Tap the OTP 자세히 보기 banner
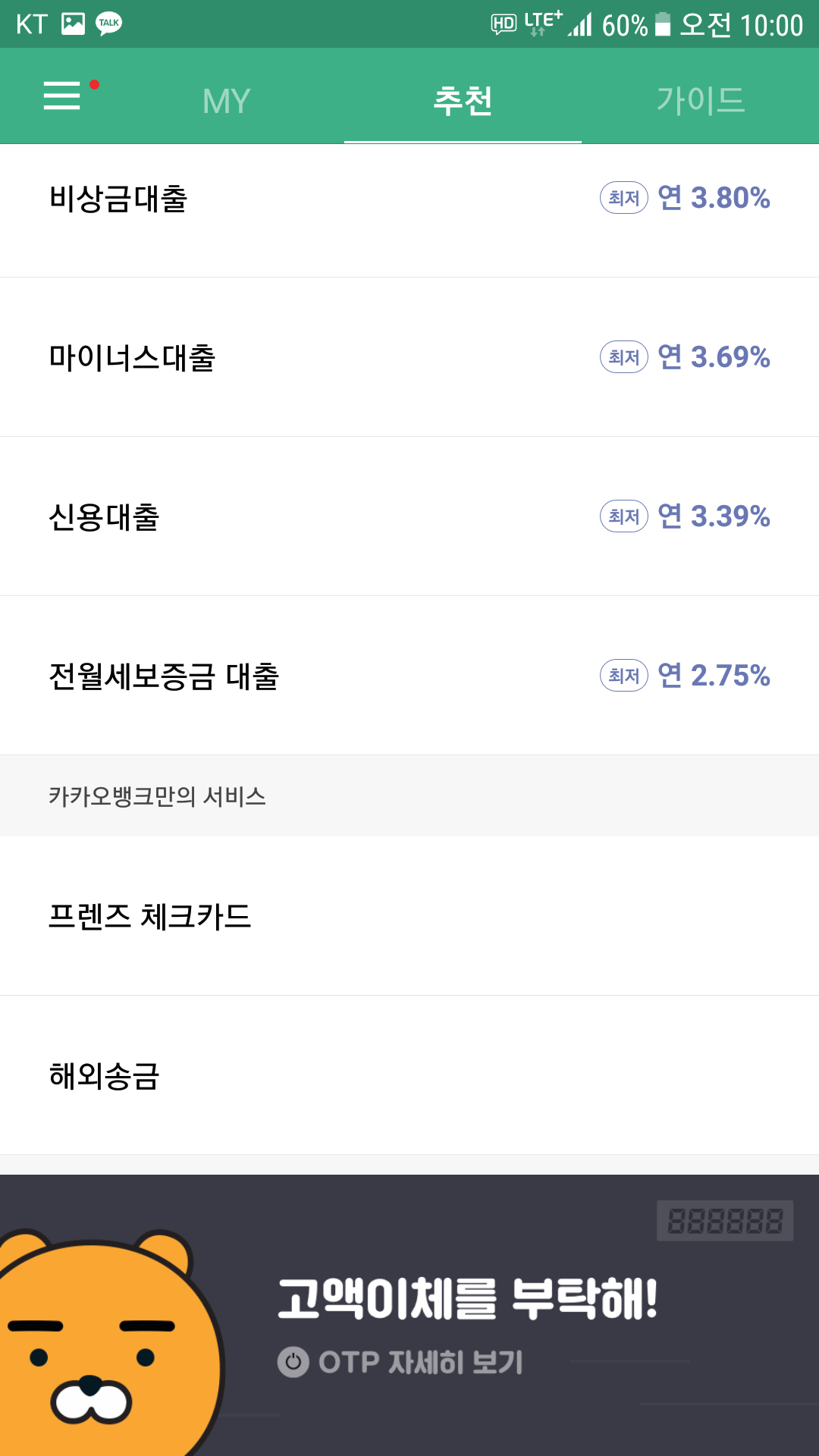The height and width of the screenshot is (1456, 819). point(409,1315)
